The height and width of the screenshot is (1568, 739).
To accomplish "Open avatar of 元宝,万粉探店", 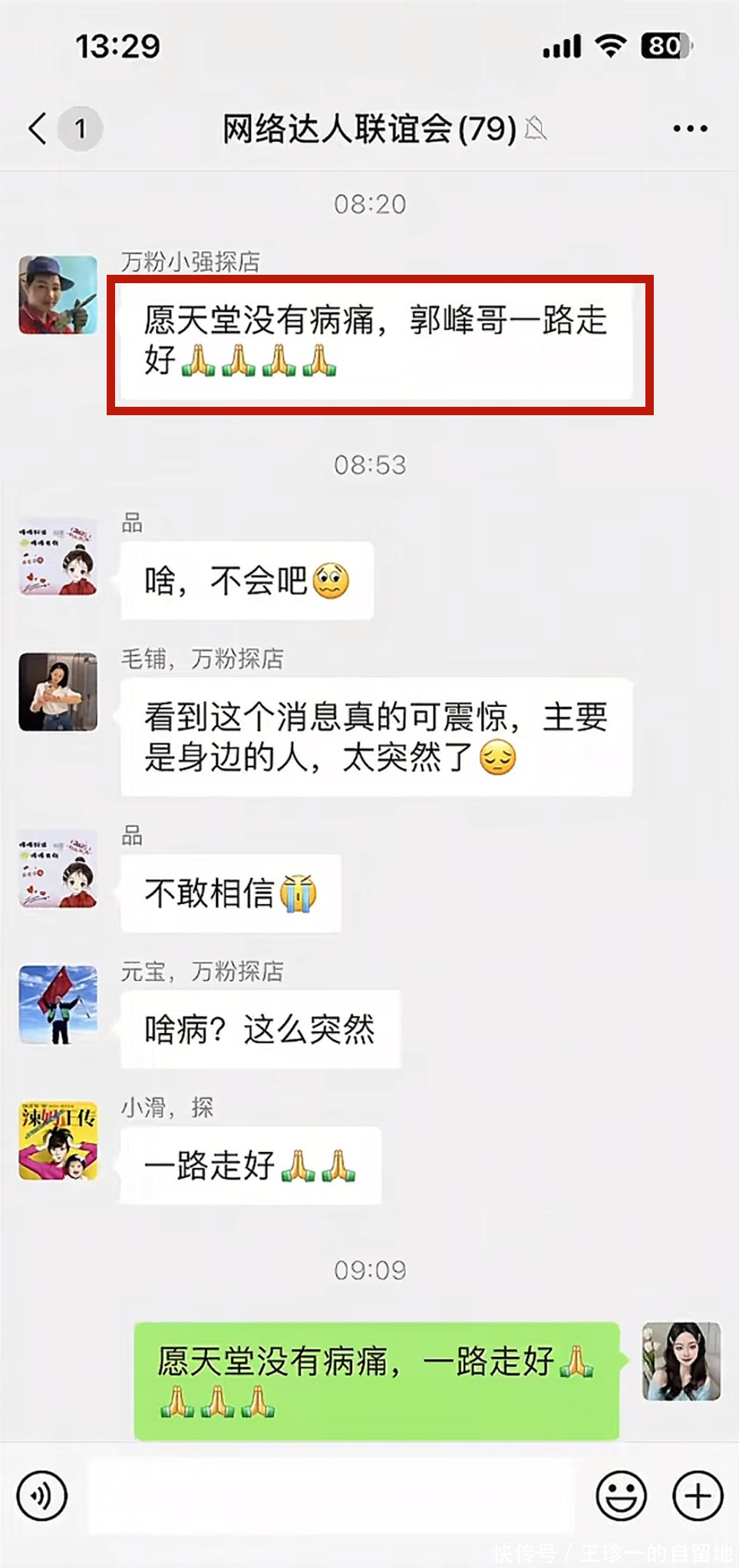I will point(58,1004).
